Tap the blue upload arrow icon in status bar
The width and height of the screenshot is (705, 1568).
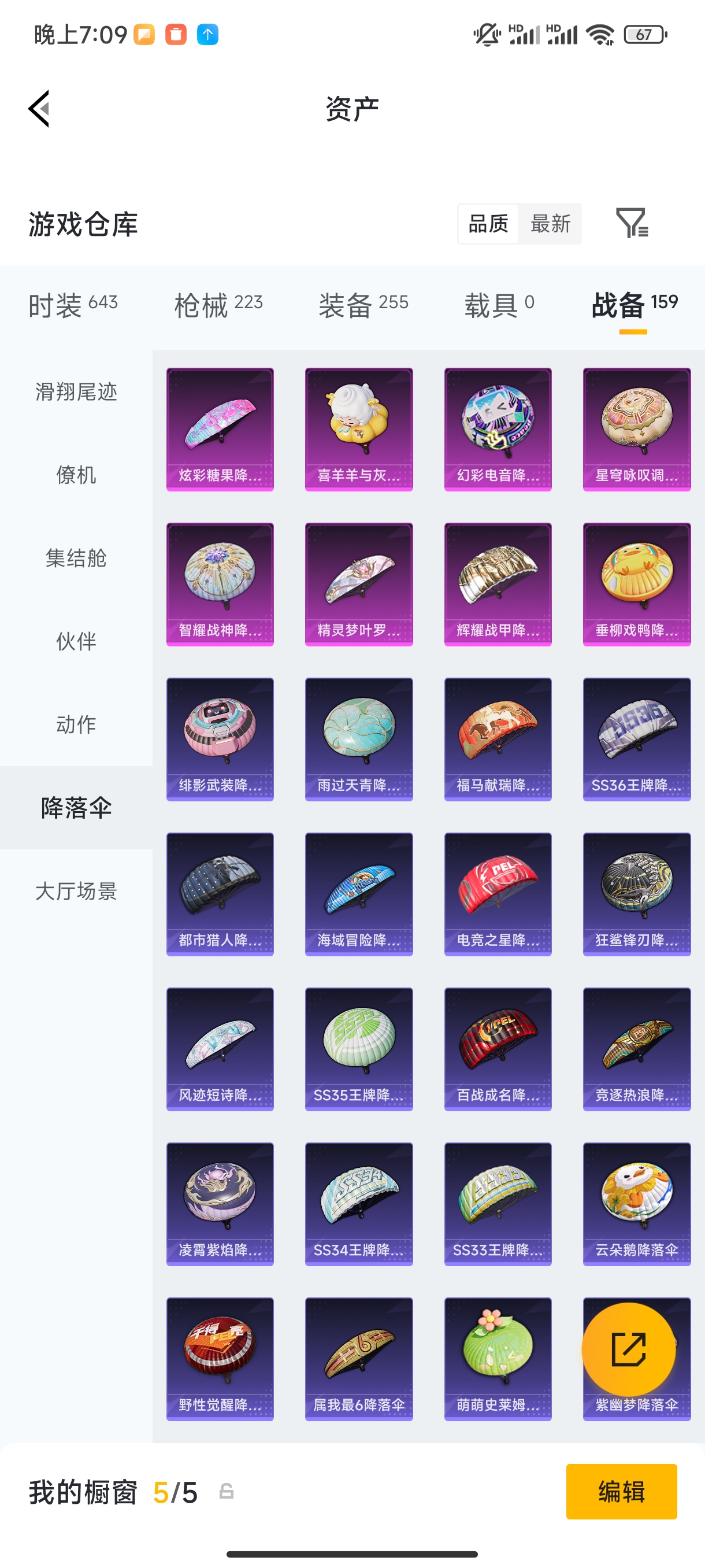[x=207, y=35]
